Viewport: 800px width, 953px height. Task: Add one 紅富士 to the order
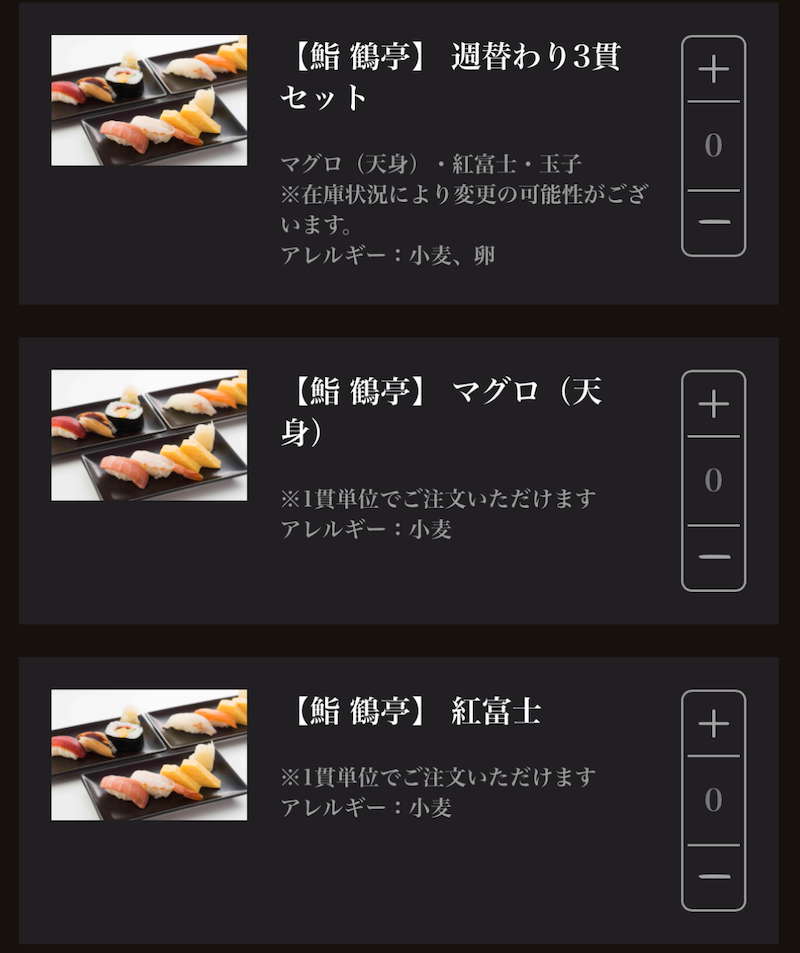(713, 724)
